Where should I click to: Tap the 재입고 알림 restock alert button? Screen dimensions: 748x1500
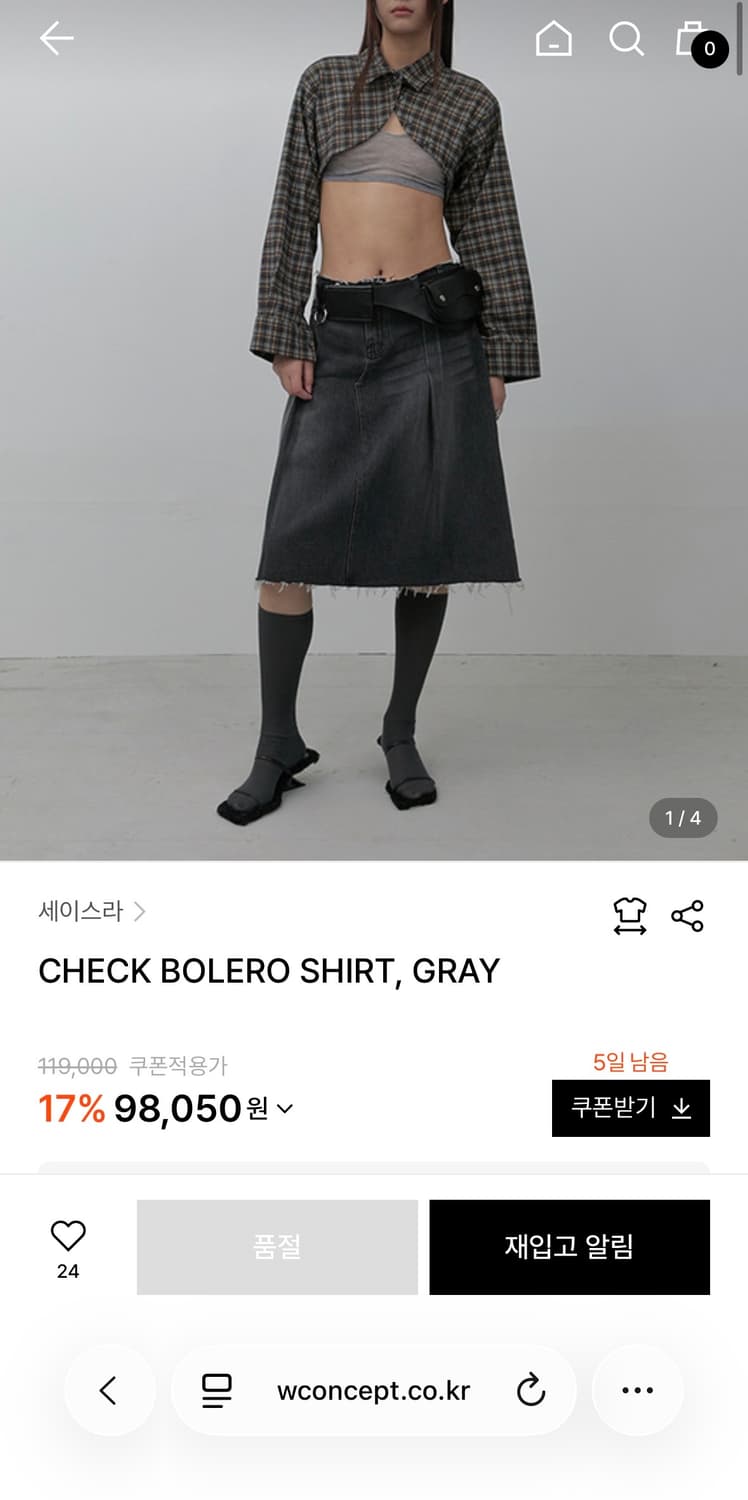pos(570,1245)
